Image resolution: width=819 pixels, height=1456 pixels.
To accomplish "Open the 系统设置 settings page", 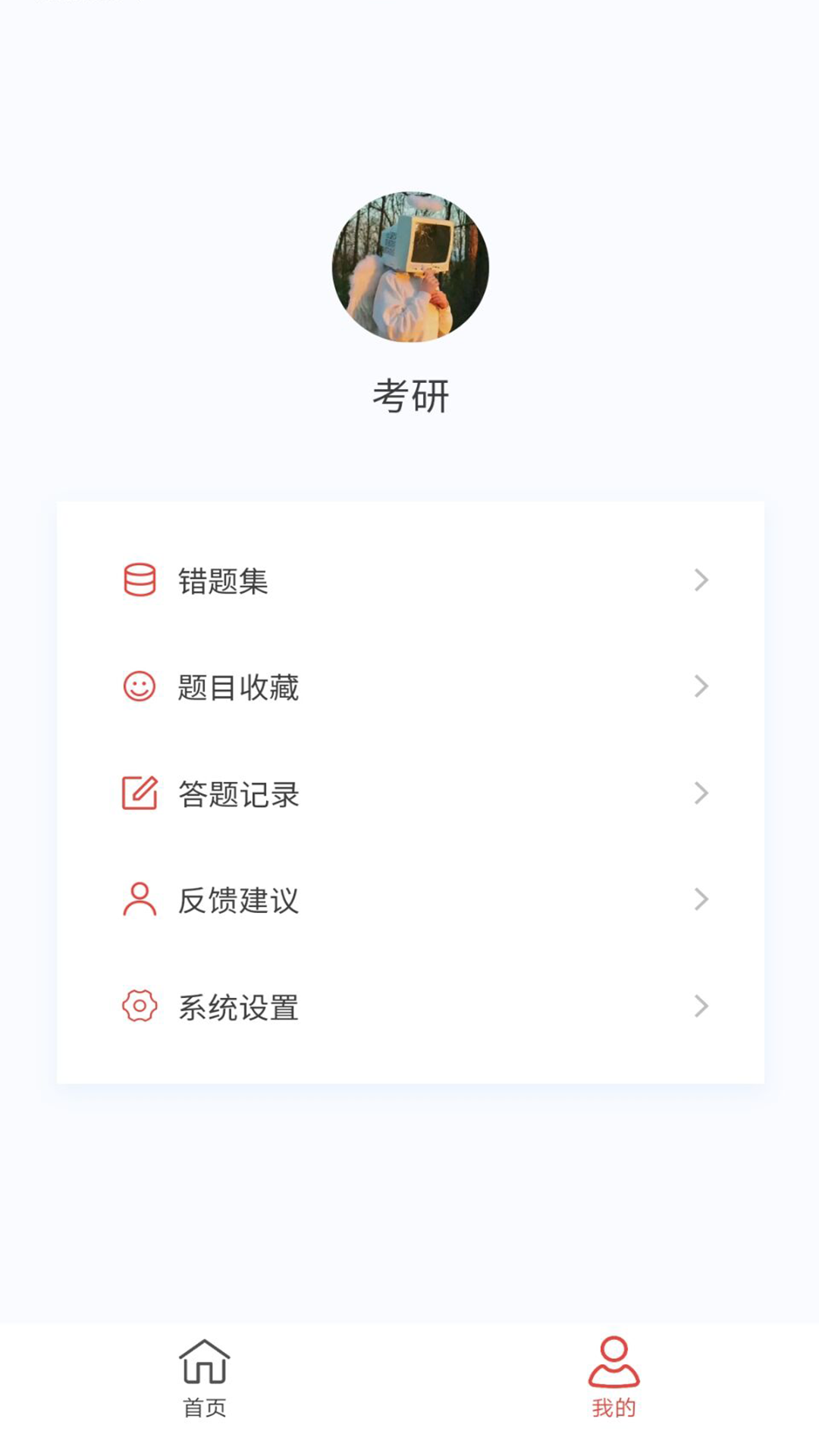I will click(x=239, y=1007).
